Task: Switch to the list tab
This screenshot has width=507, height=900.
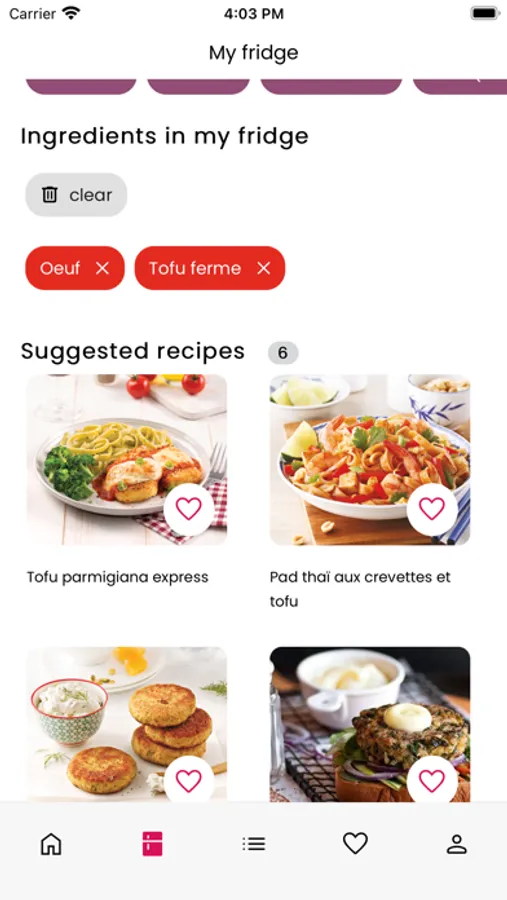Action: 254,844
